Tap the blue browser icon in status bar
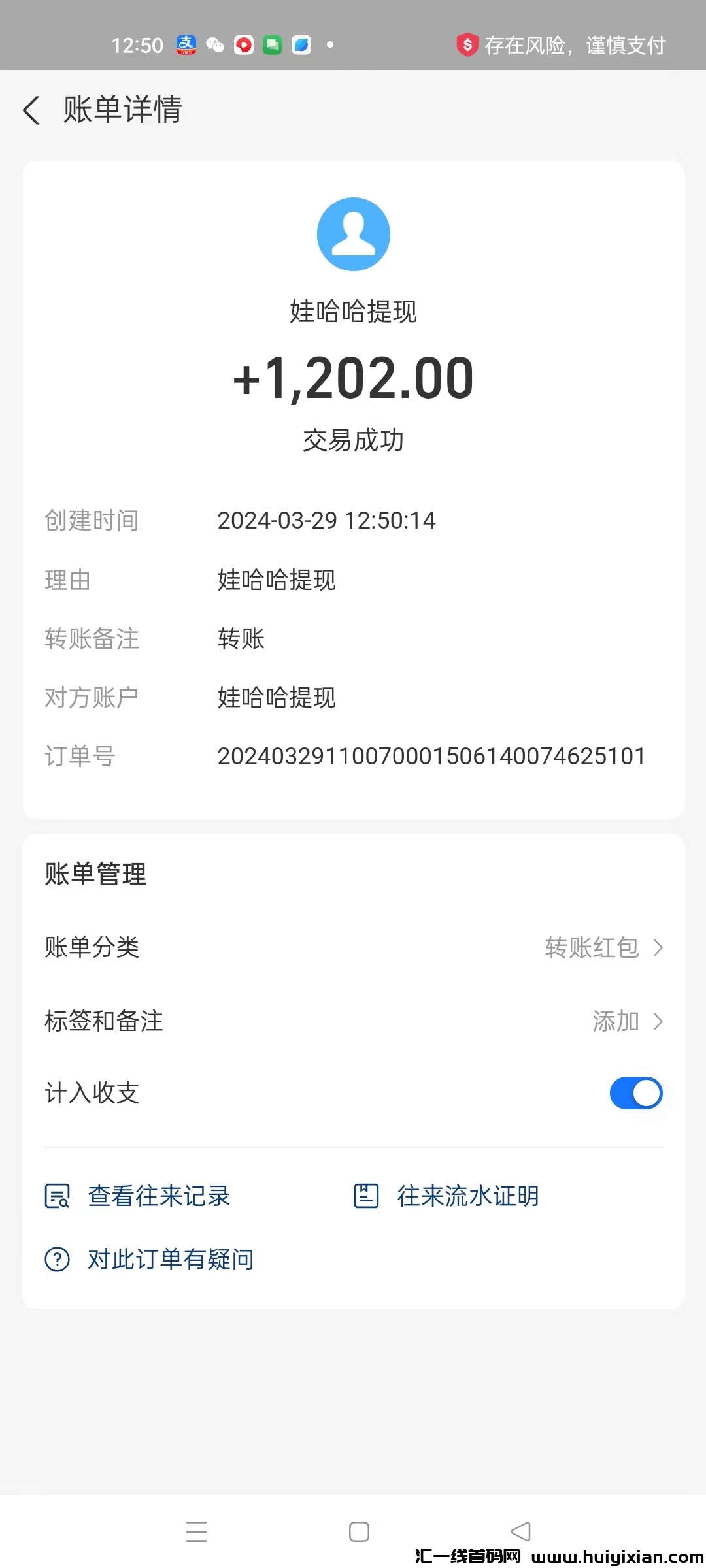 point(301,44)
